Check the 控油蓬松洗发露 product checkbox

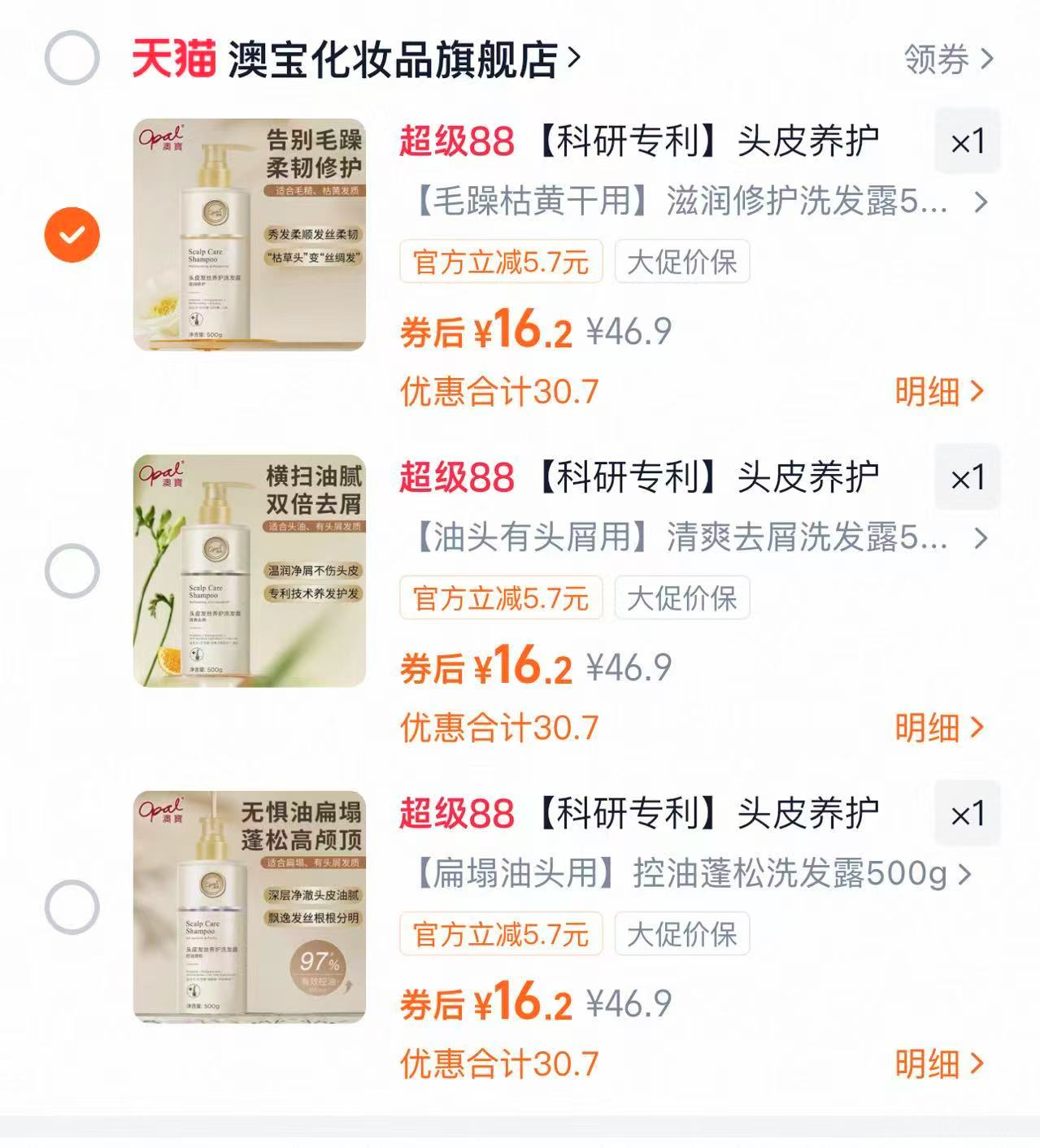click(x=72, y=908)
